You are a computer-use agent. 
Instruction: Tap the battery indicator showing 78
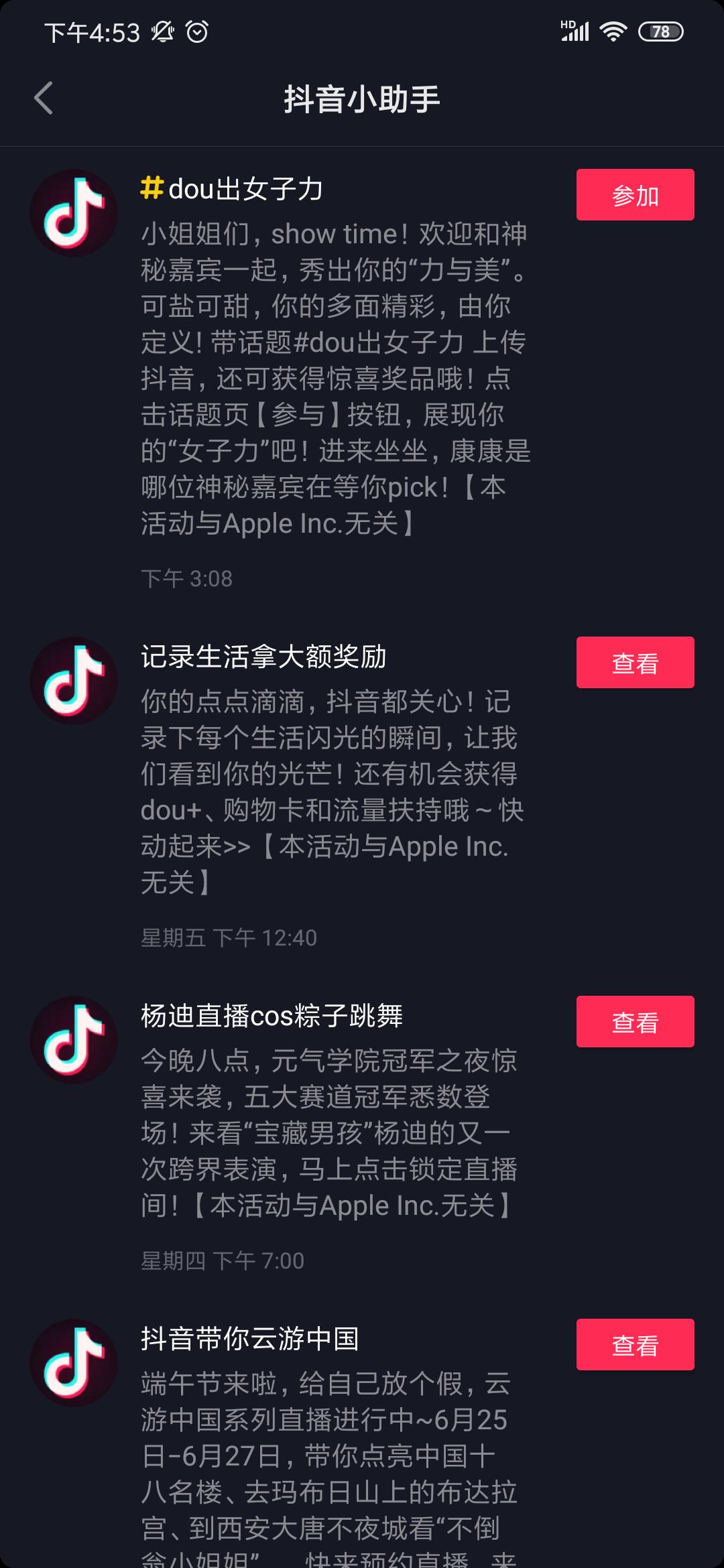click(x=660, y=29)
